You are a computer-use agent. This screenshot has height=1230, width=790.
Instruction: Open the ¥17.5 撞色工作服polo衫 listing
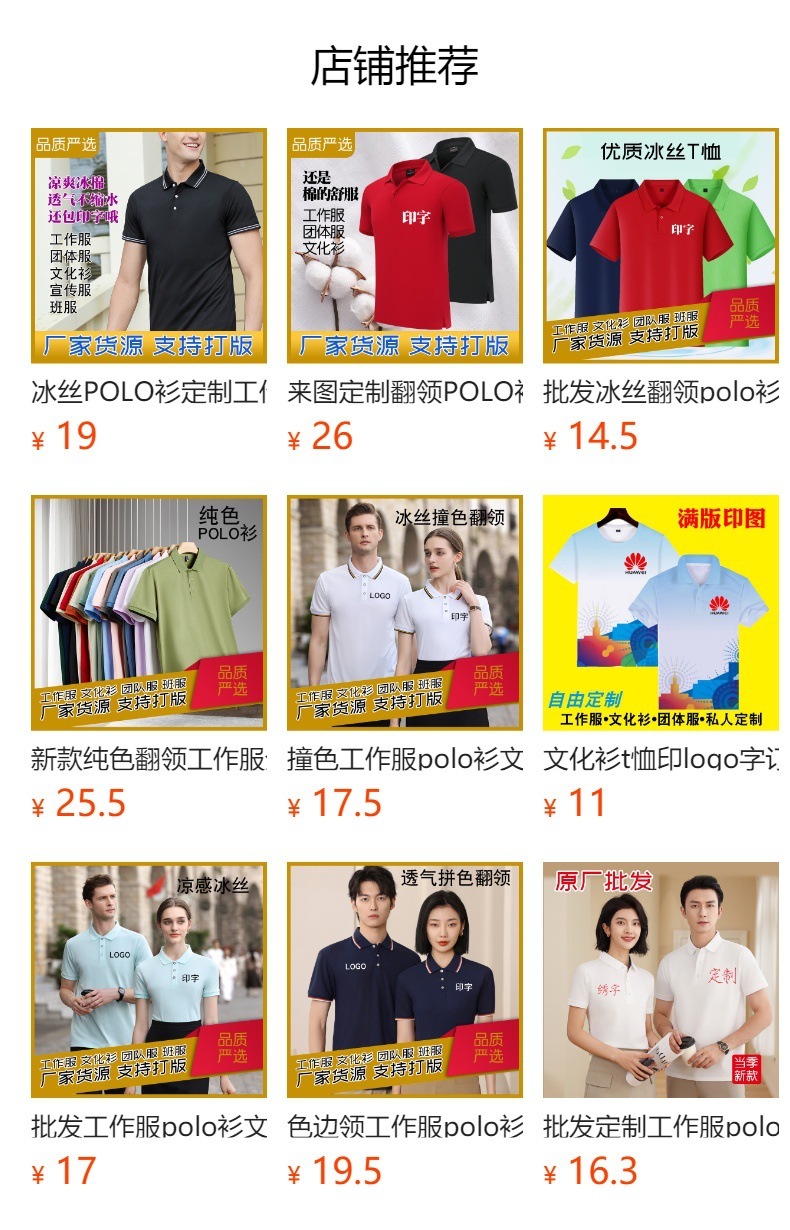pos(405,613)
